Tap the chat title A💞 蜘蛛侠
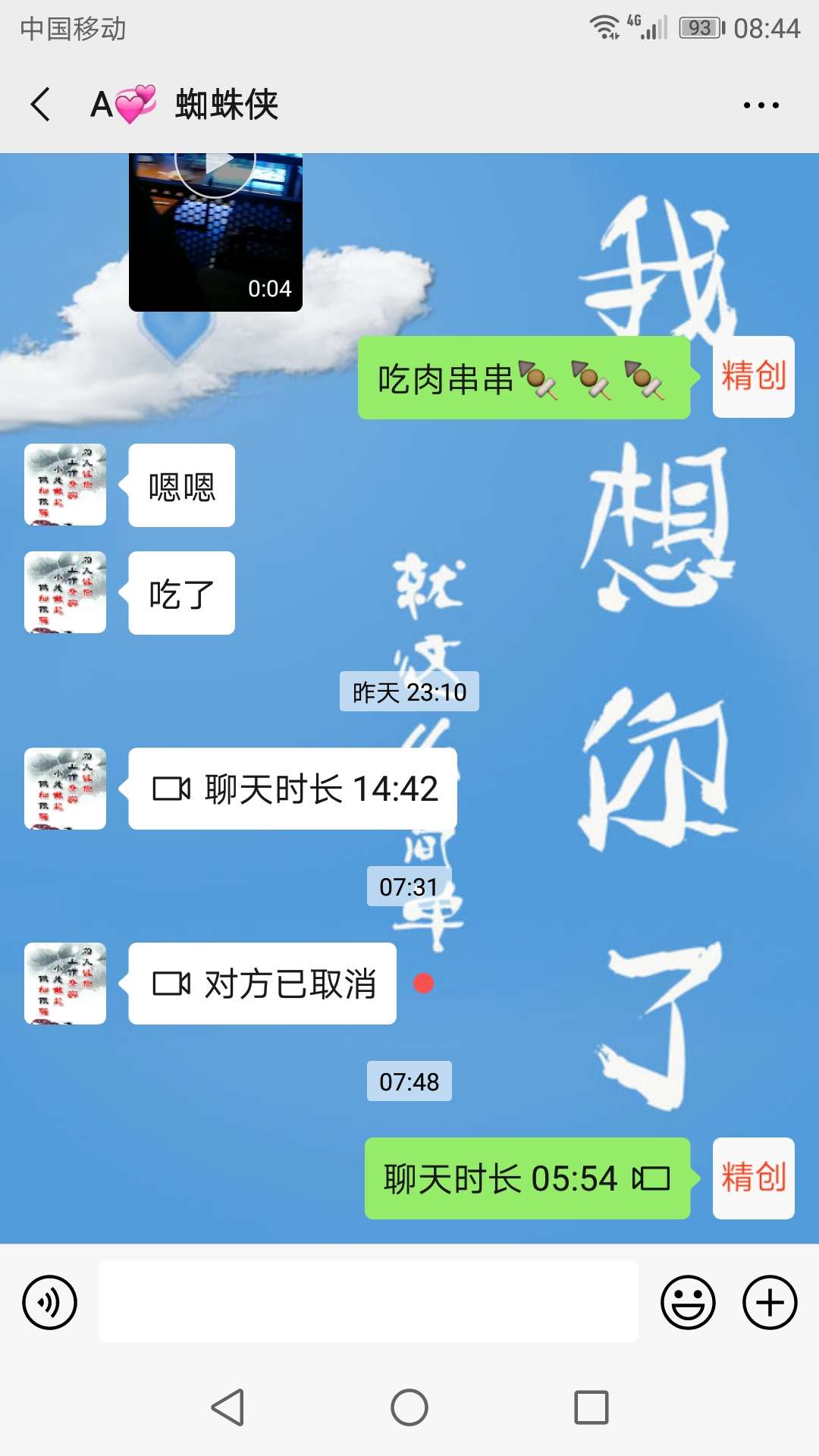This screenshot has height=1456, width=819. click(184, 105)
